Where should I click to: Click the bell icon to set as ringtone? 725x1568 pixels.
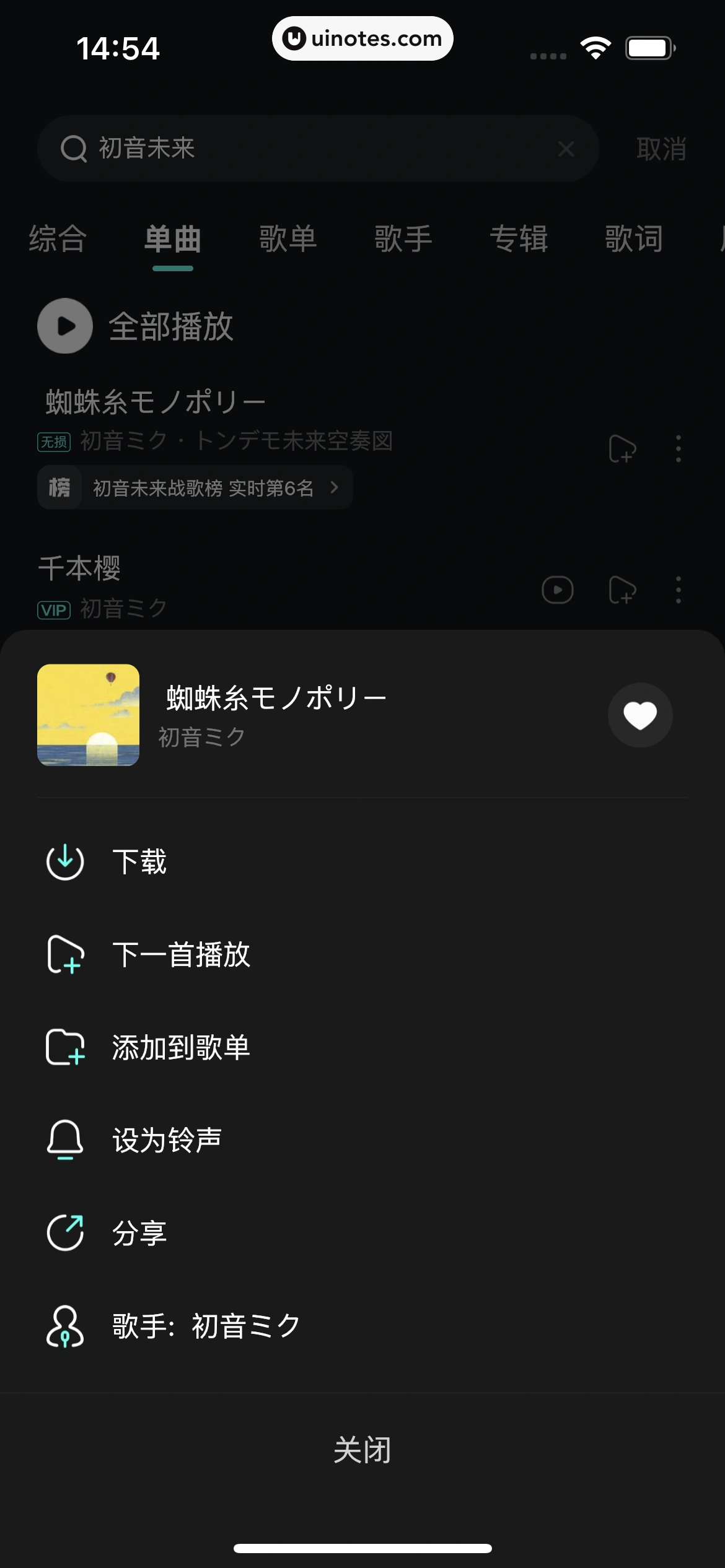[x=64, y=1140]
